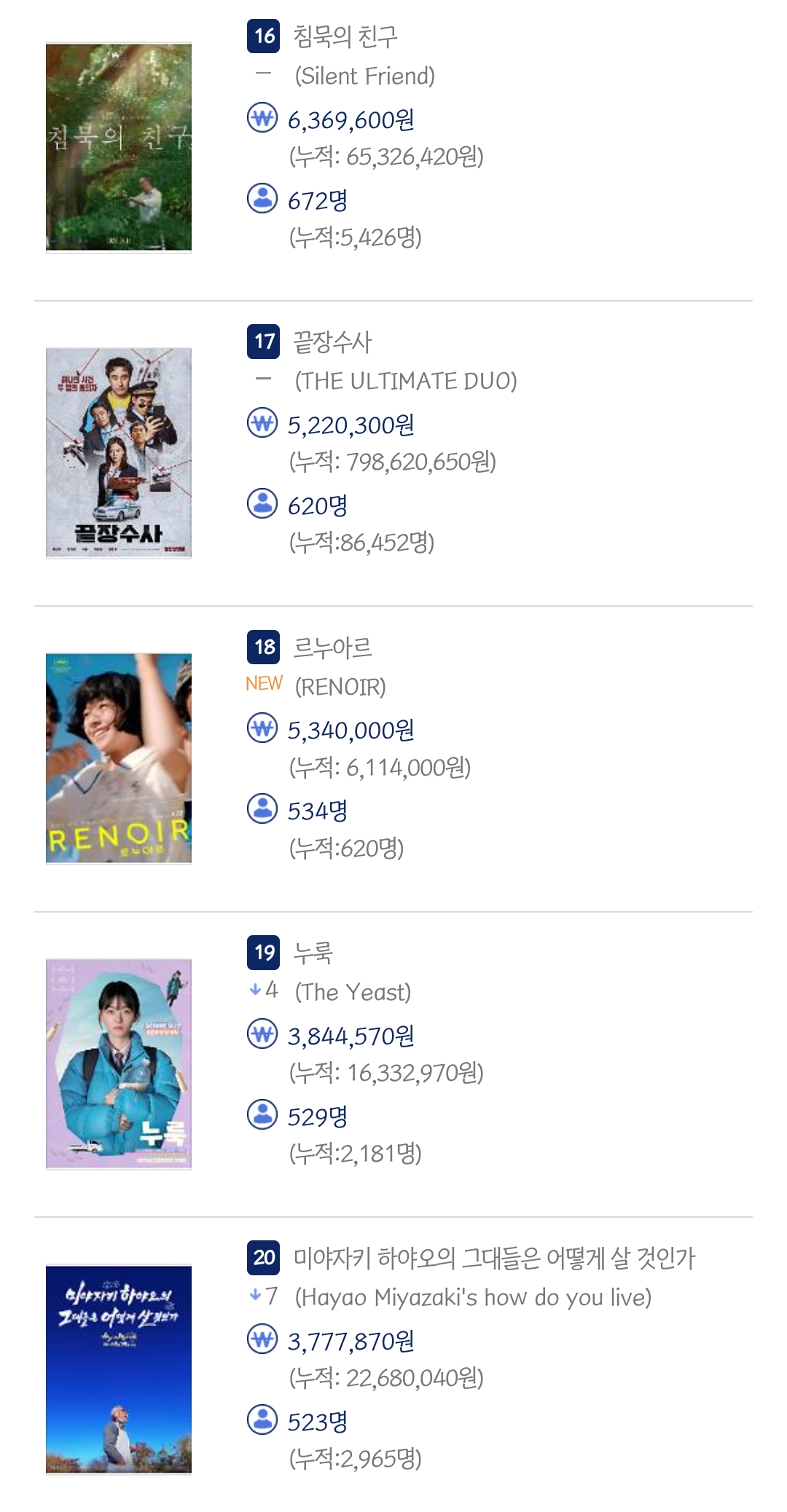Open the 누룩 title link
Screen dimensions: 787x1512
tap(313, 952)
